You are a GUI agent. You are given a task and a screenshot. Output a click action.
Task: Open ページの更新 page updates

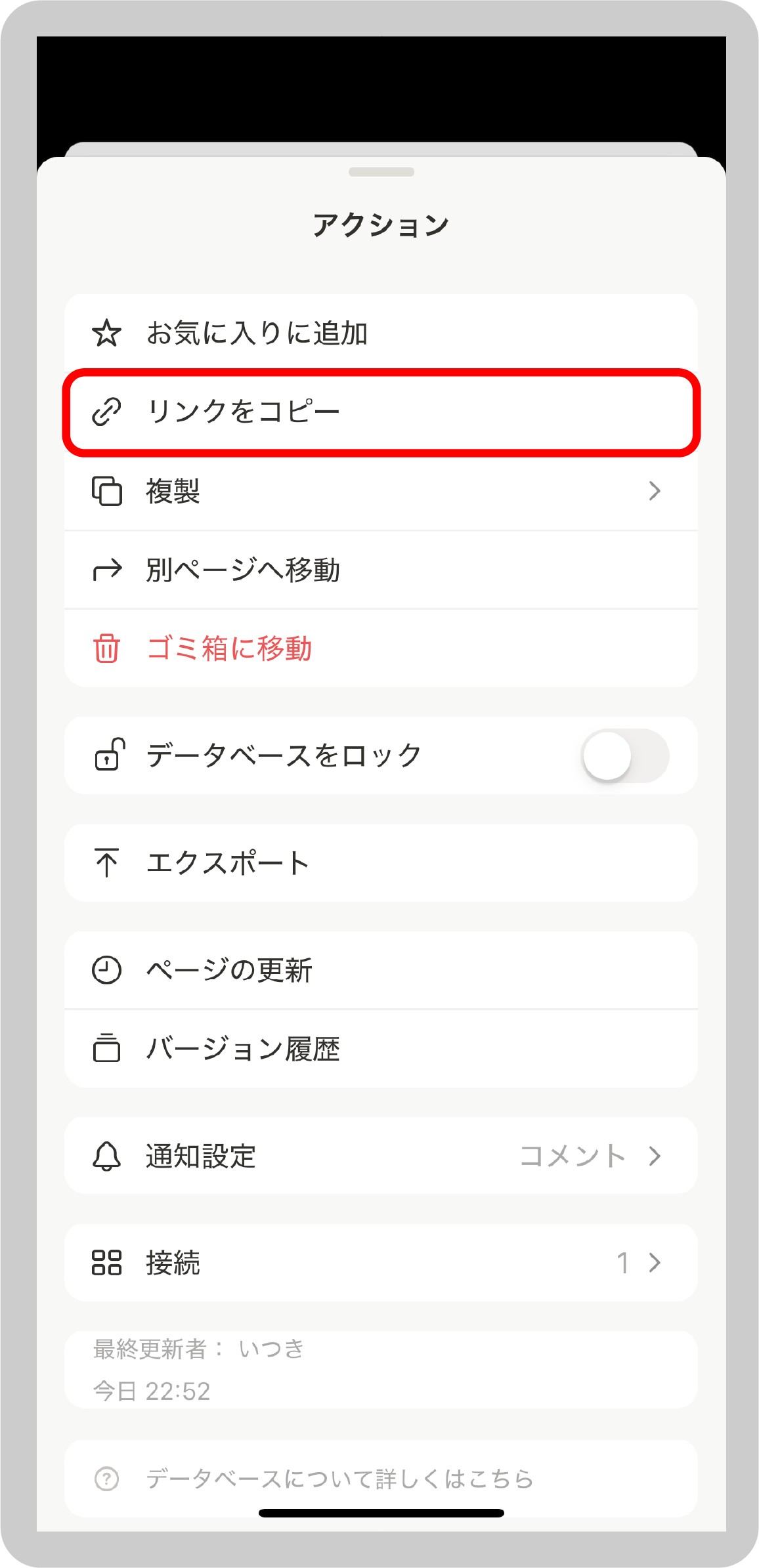(x=381, y=970)
